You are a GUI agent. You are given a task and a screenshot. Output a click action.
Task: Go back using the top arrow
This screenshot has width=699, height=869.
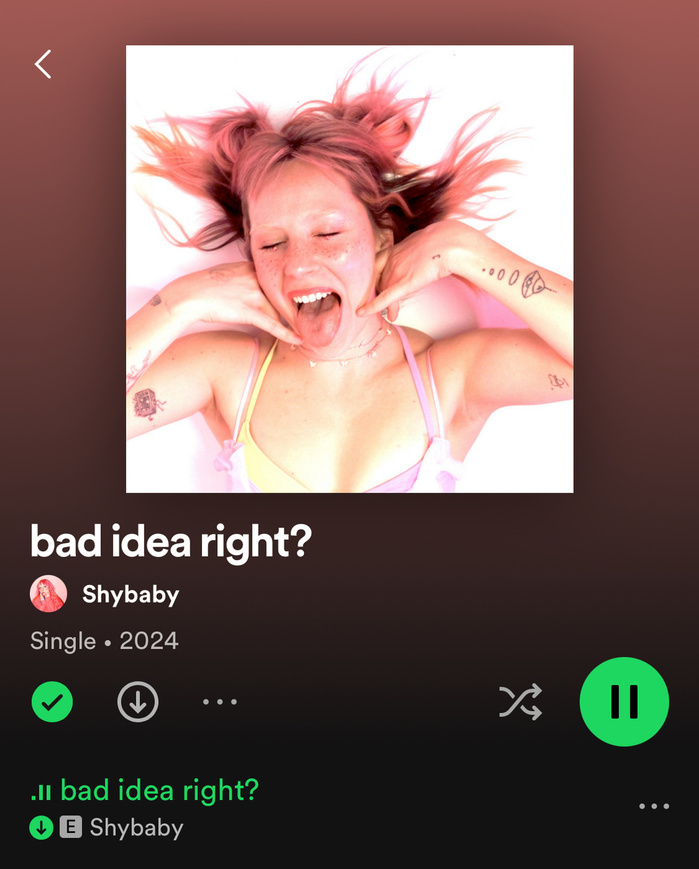pos(43,65)
